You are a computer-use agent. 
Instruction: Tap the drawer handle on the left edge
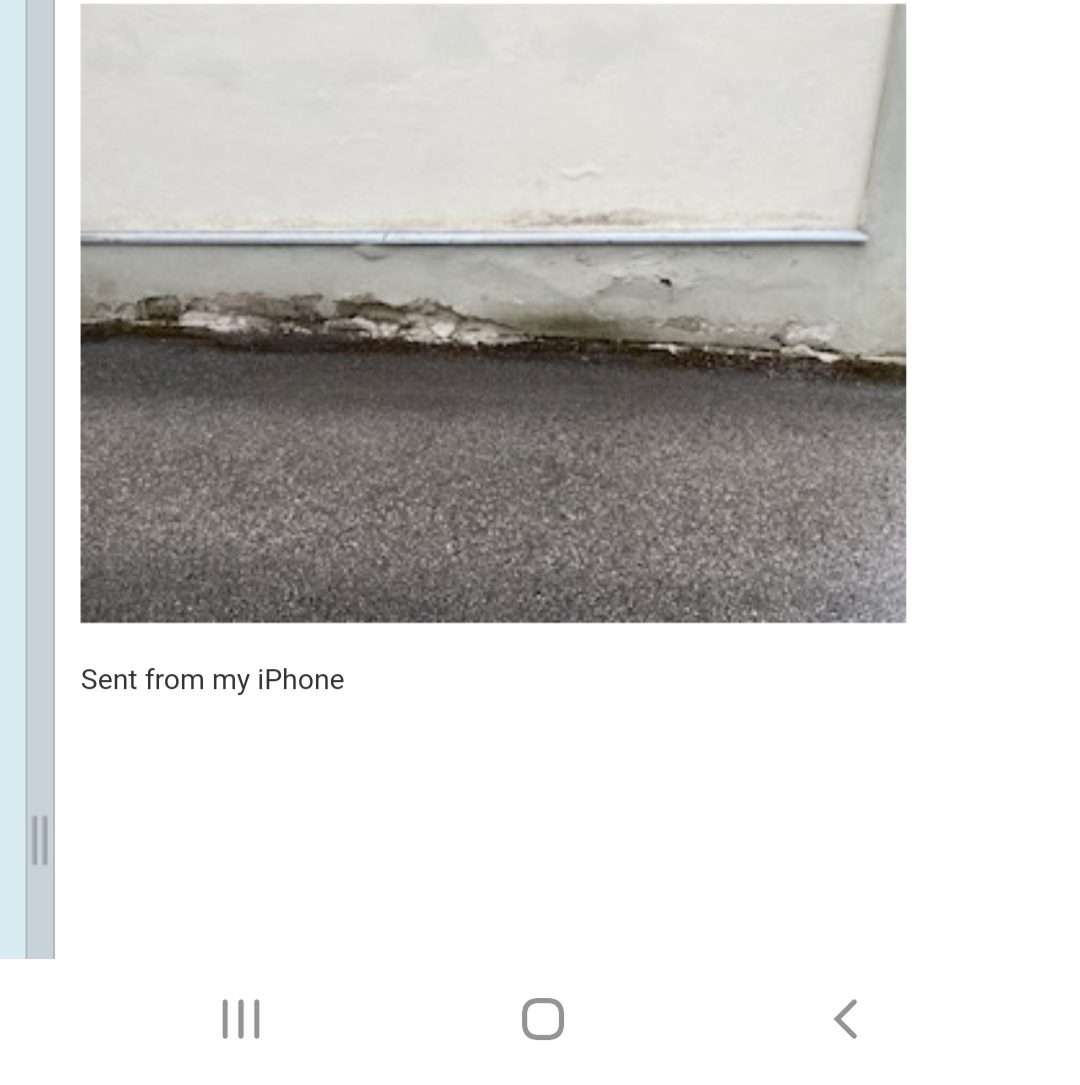coord(40,840)
